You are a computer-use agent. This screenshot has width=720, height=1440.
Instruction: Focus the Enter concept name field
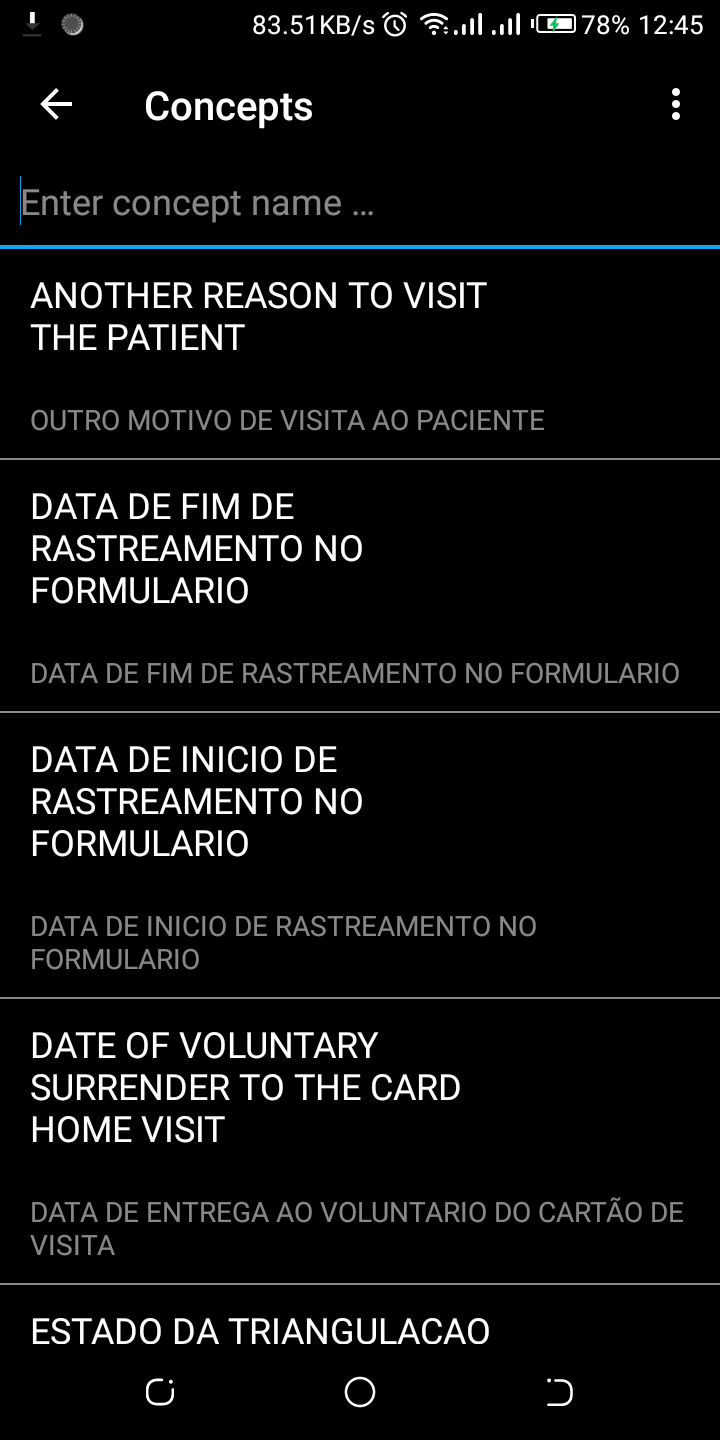360,204
